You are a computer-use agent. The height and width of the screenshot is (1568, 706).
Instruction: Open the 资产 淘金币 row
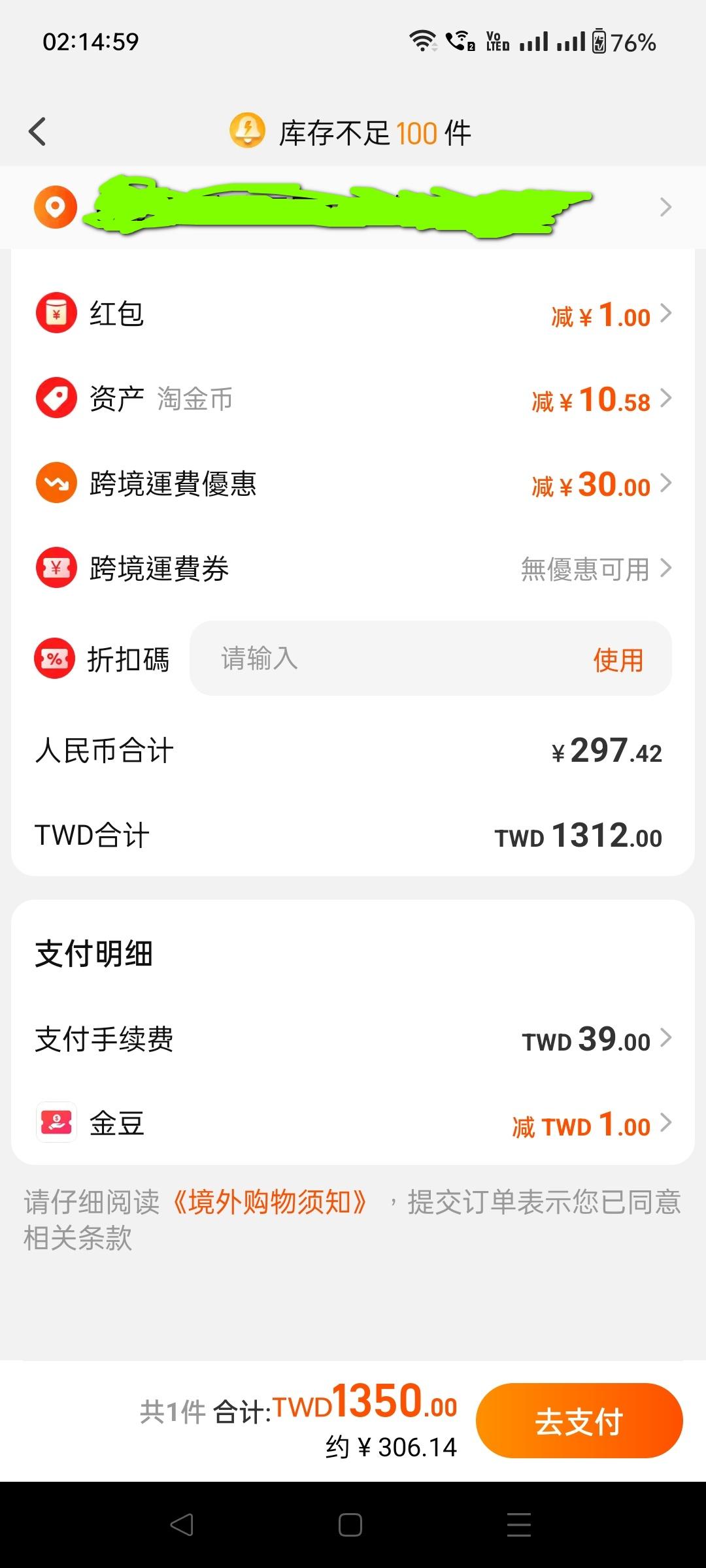[353, 399]
